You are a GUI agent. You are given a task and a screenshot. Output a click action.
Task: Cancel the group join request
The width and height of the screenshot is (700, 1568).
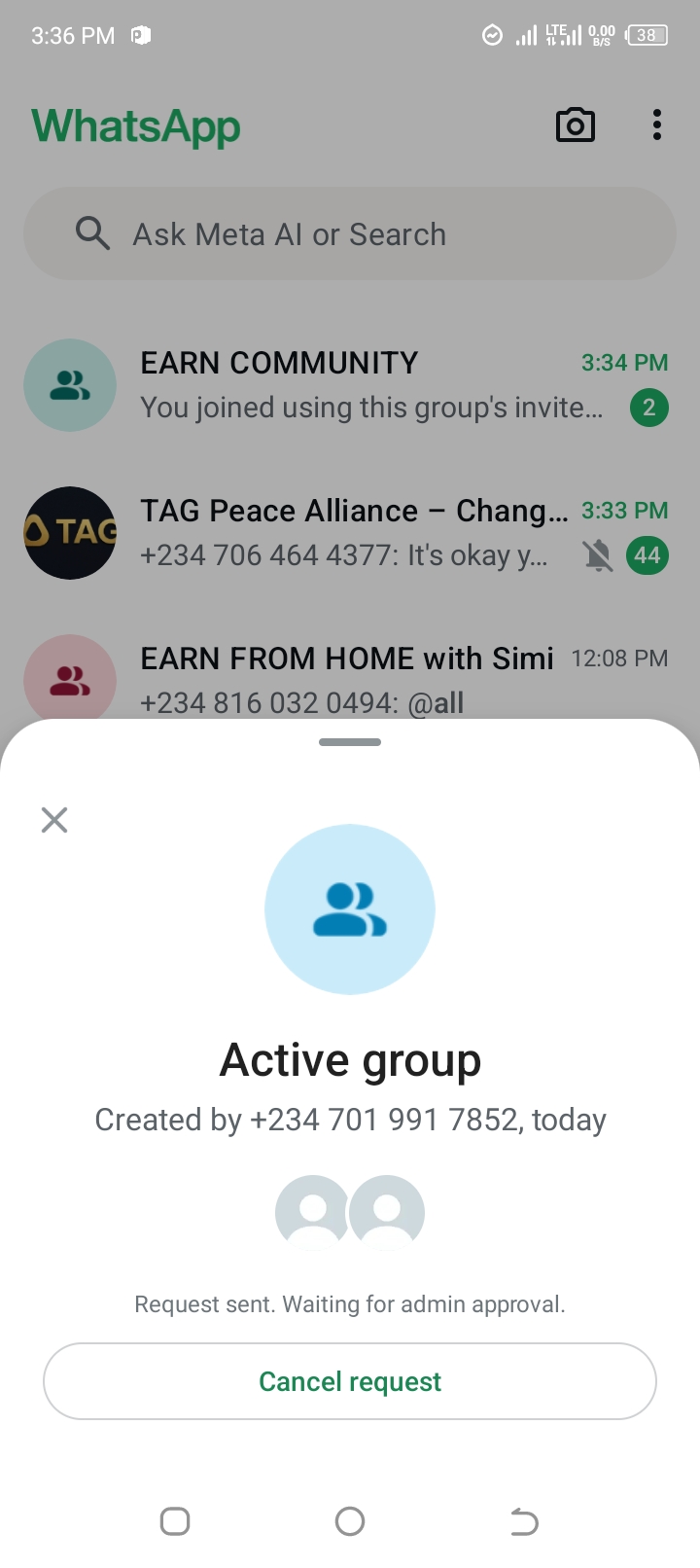coord(350,1381)
